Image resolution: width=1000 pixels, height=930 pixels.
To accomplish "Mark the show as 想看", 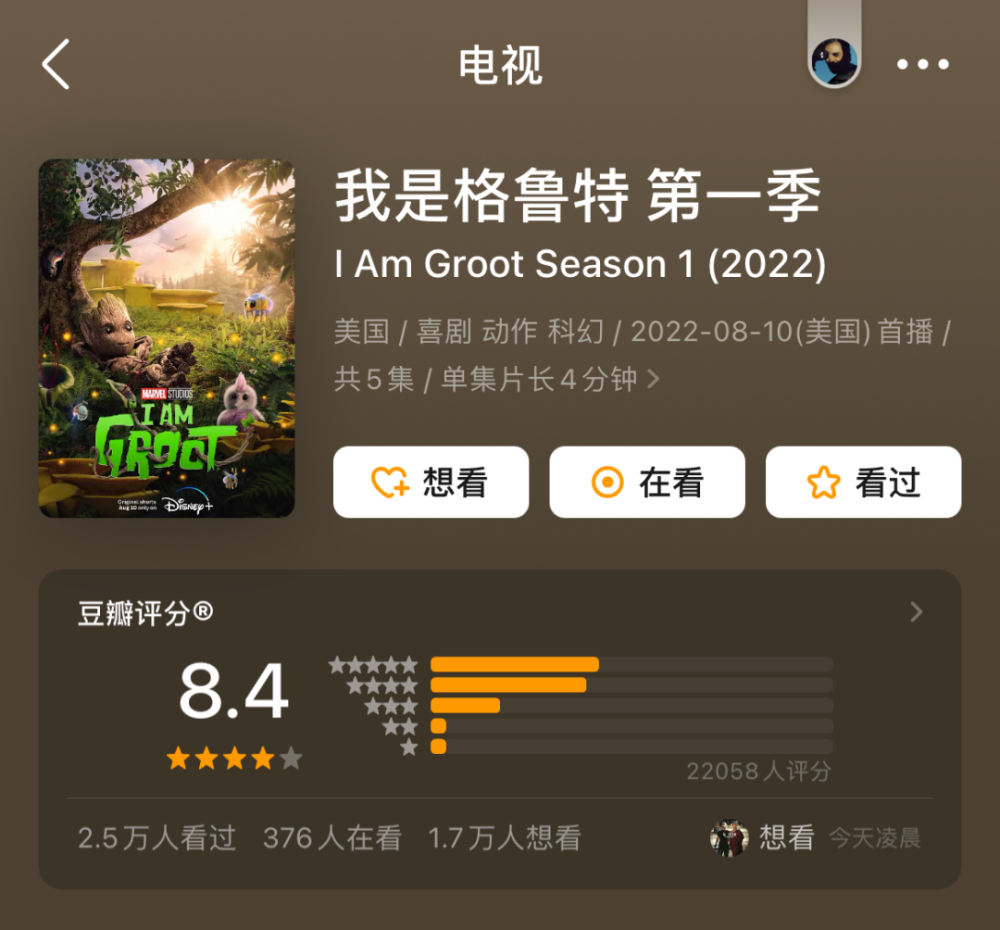I will (x=431, y=482).
